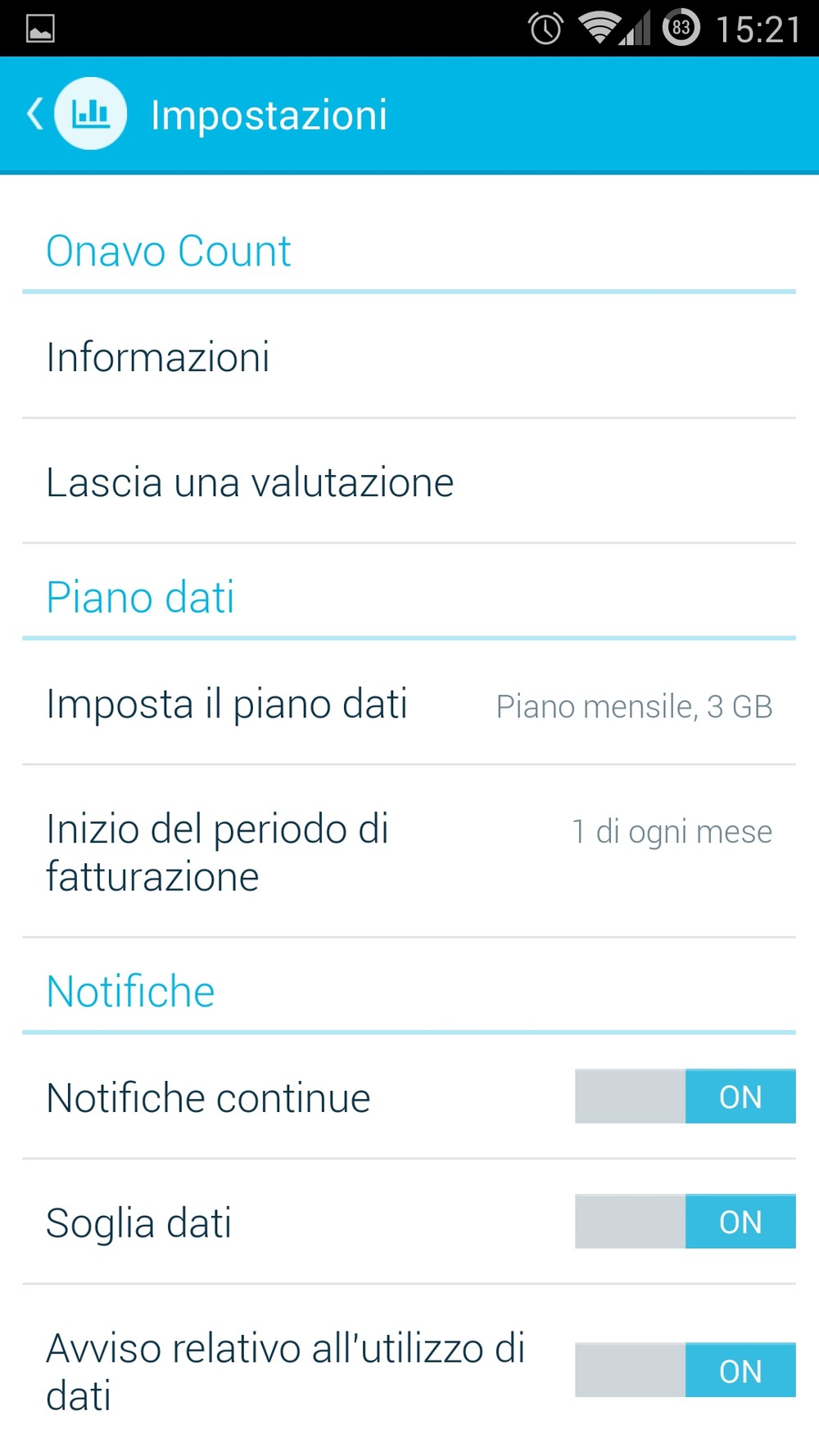
Task: Go back using the Impostazioni header arrow
Action: tap(37, 114)
